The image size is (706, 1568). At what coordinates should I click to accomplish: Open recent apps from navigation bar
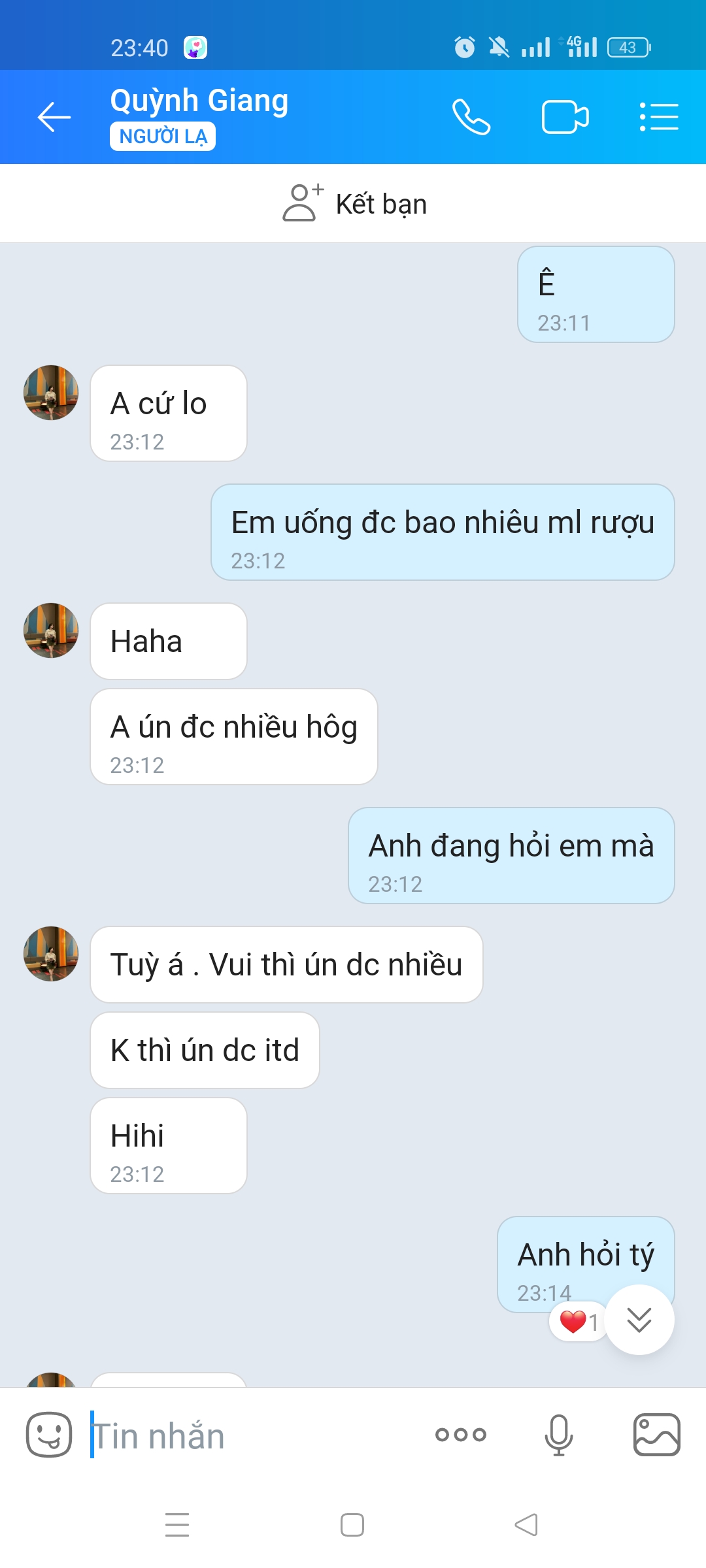177,1525
